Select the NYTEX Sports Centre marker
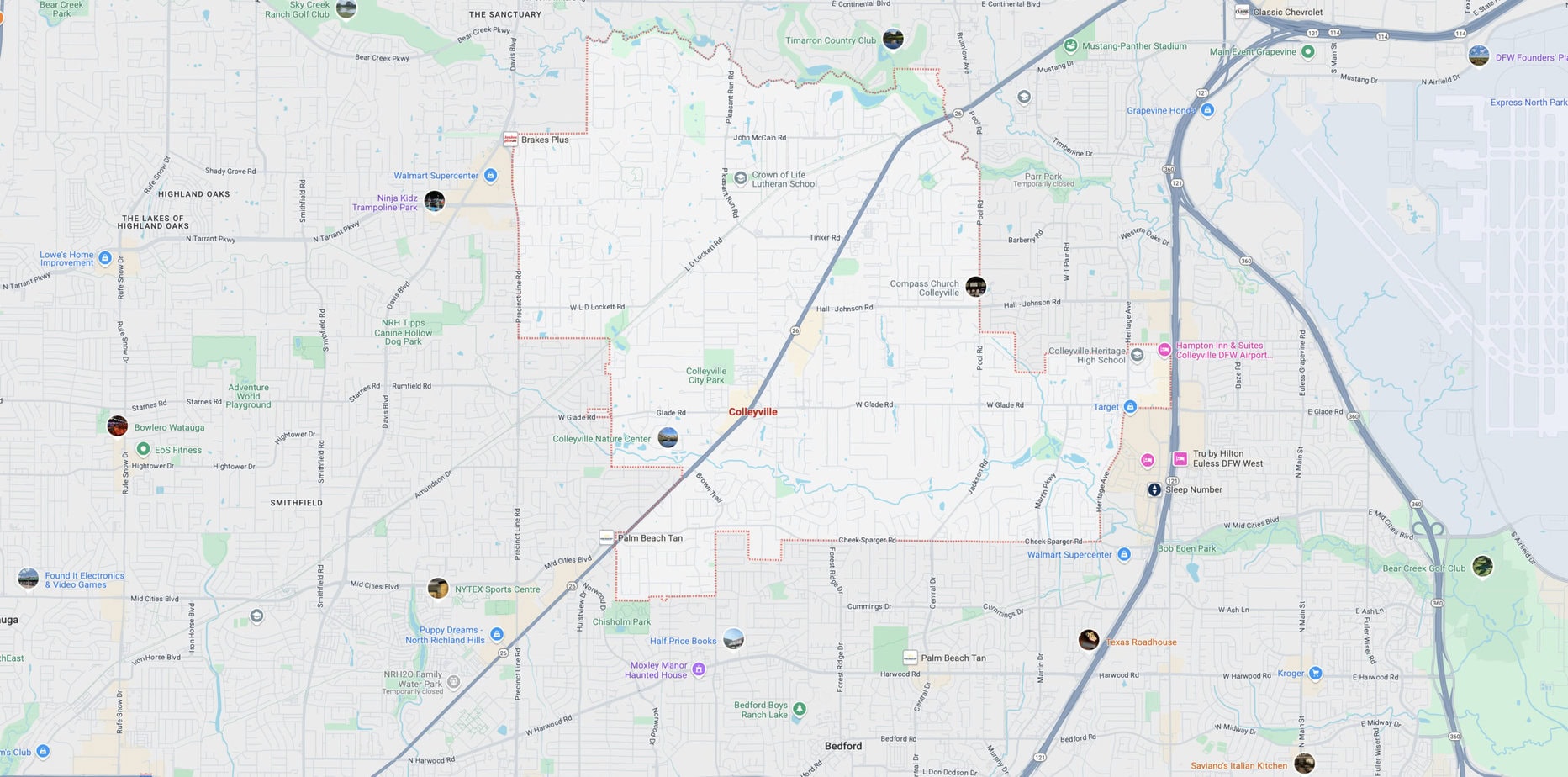 (438, 588)
